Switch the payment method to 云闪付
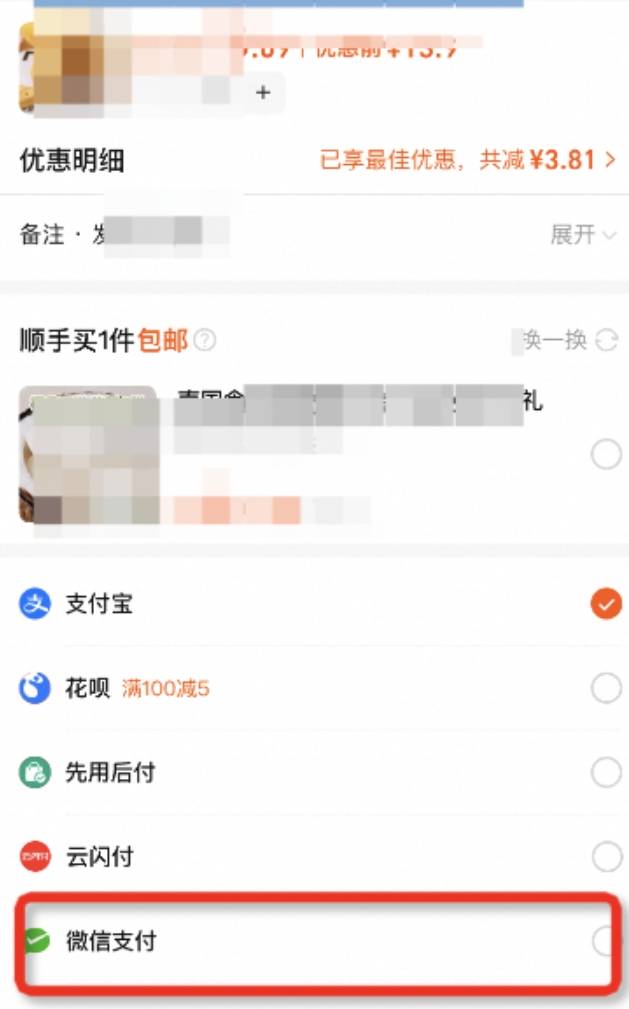Image resolution: width=629 pixels, height=1009 pixels. tap(314, 856)
